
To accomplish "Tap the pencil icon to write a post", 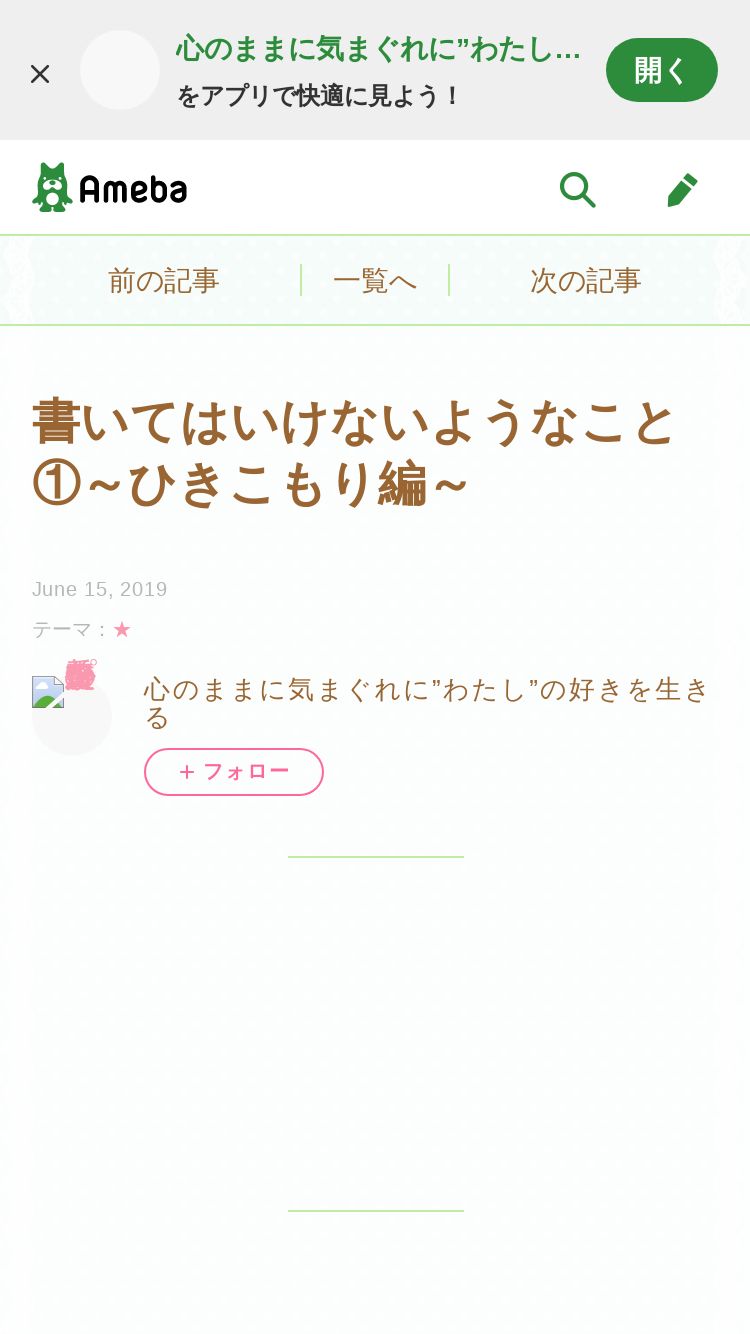I will [682, 189].
